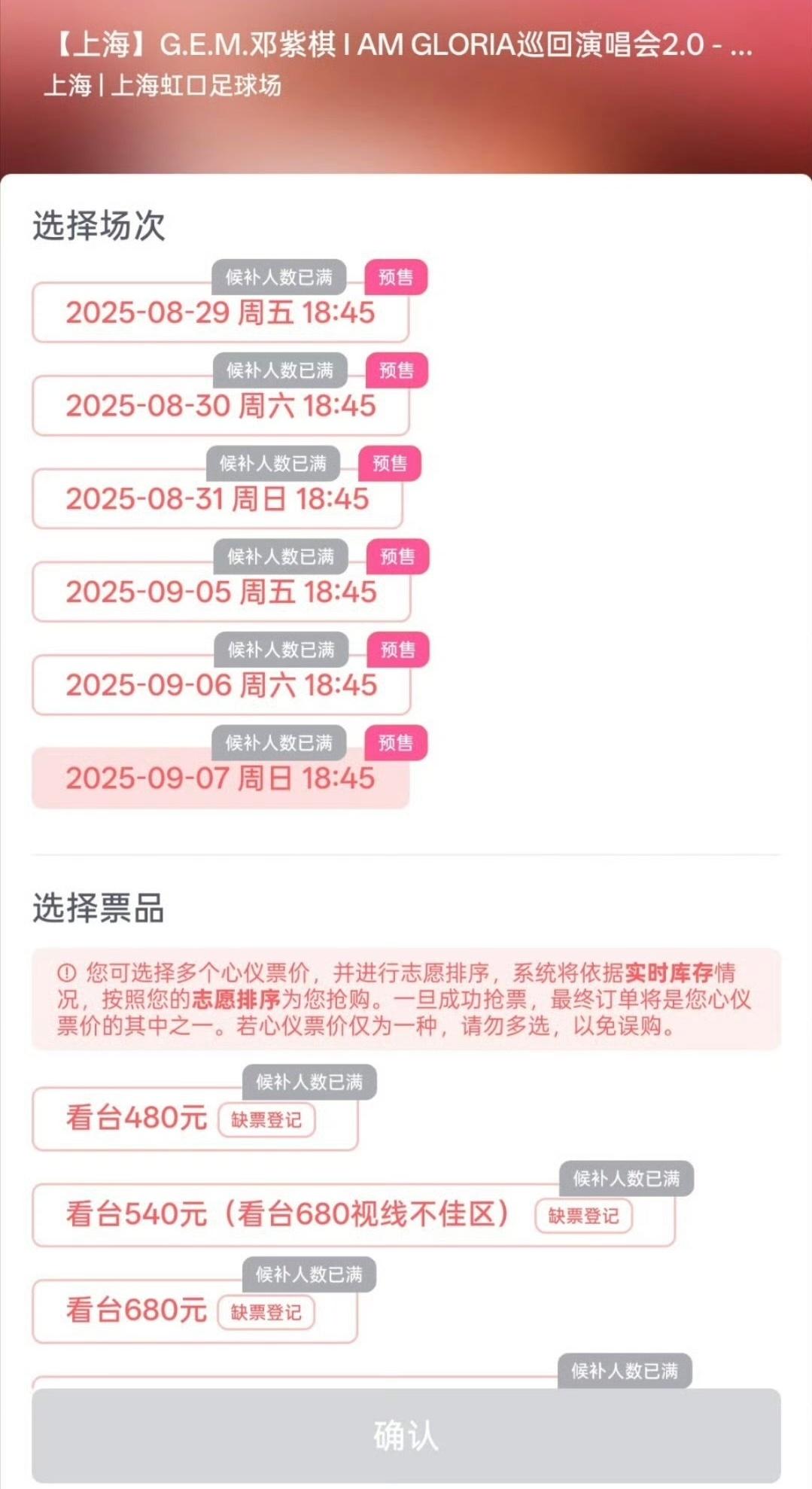Select the 2025-08-29 周五 18:45 session
812x1489 pixels.
(x=220, y=312)
